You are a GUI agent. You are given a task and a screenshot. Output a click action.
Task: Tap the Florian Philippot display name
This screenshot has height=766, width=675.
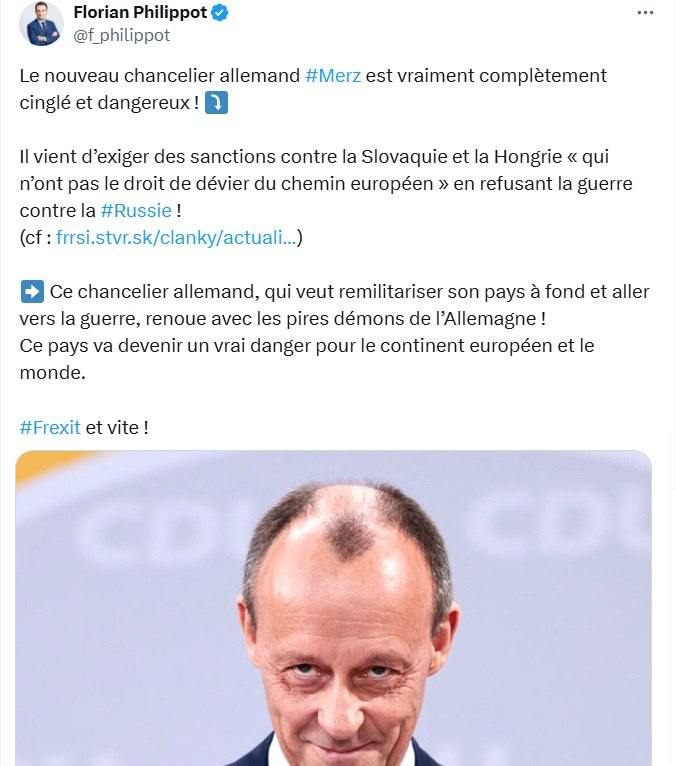pyautogui.click(x=138, y=12)
